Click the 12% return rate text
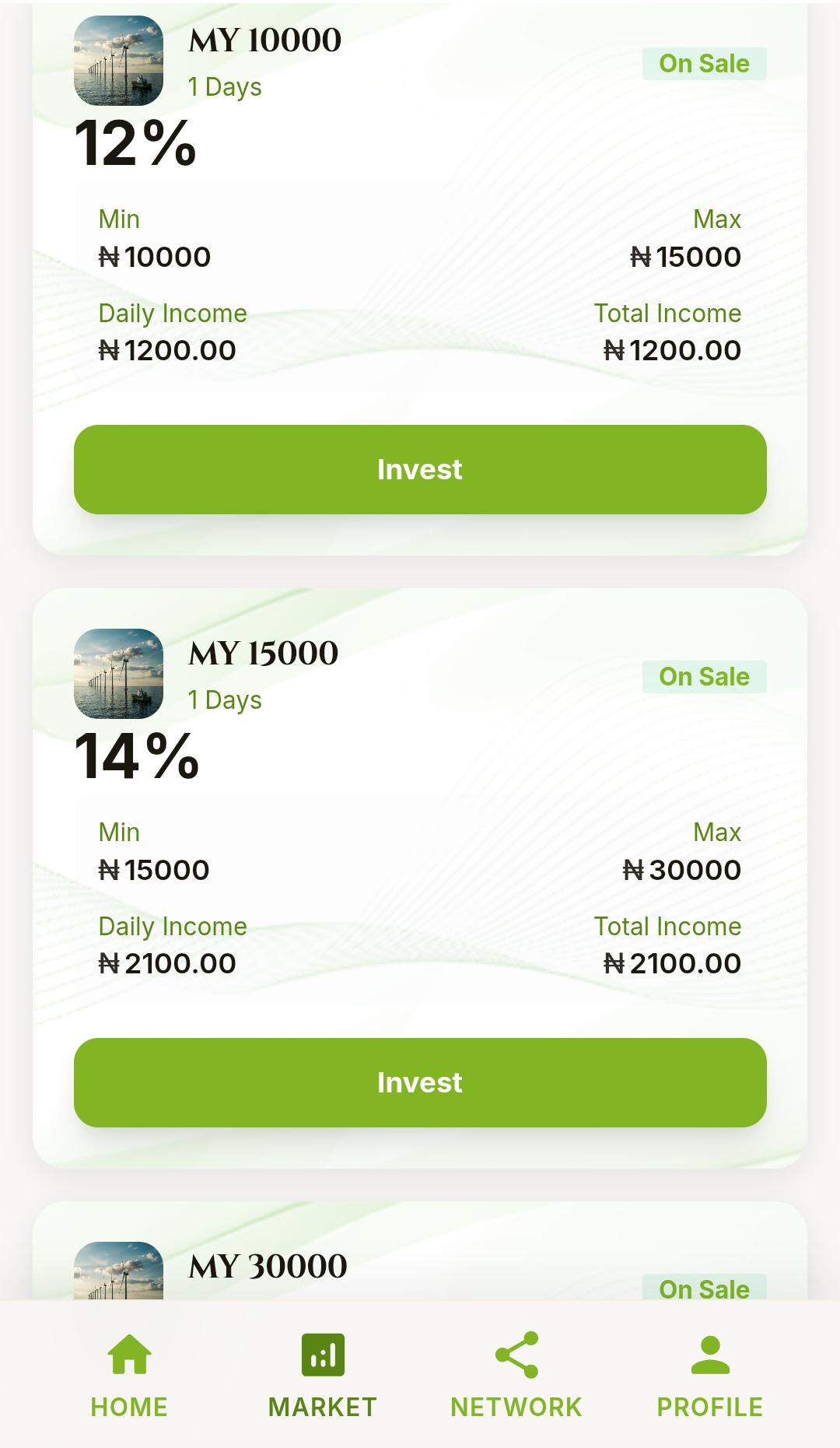The image size is (840, 1448). tap(136, 145)
